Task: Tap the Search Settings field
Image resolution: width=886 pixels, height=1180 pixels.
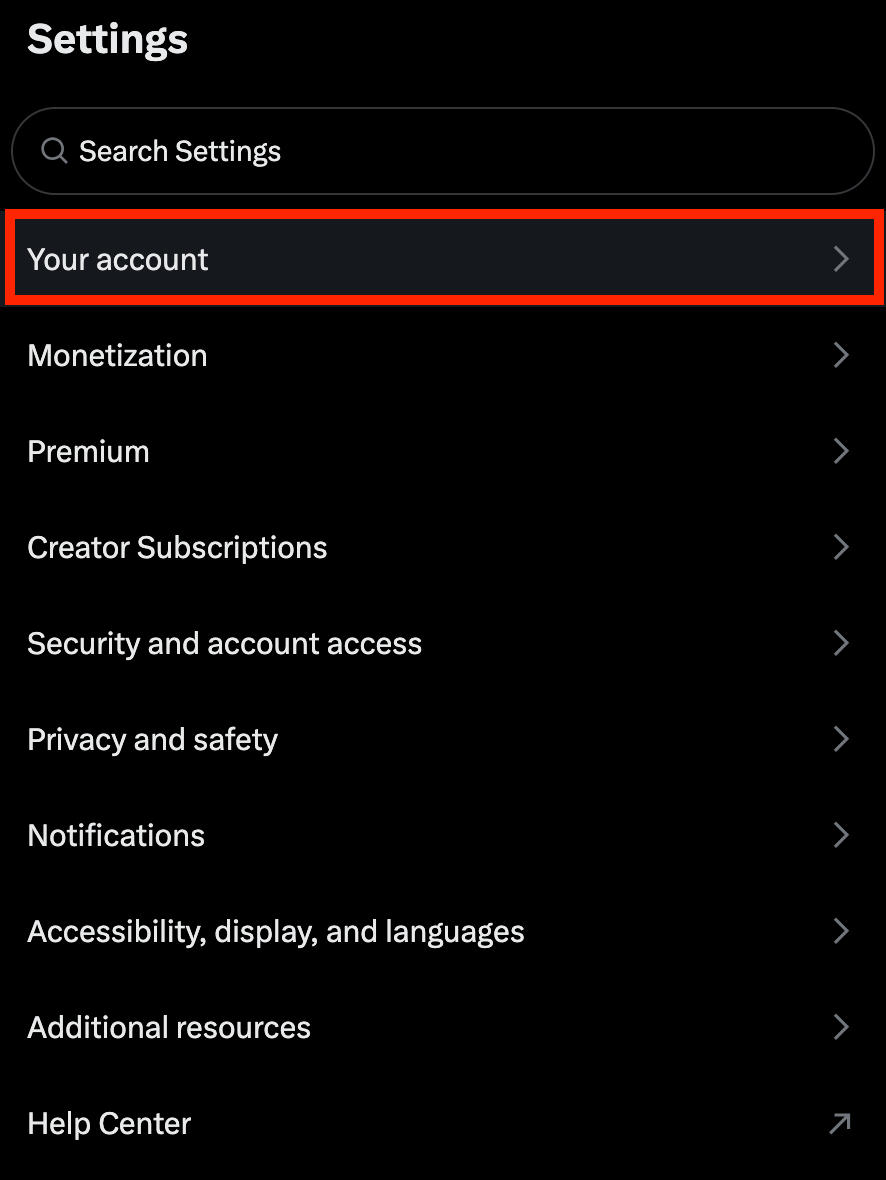Action: click(x=442, y=151)
